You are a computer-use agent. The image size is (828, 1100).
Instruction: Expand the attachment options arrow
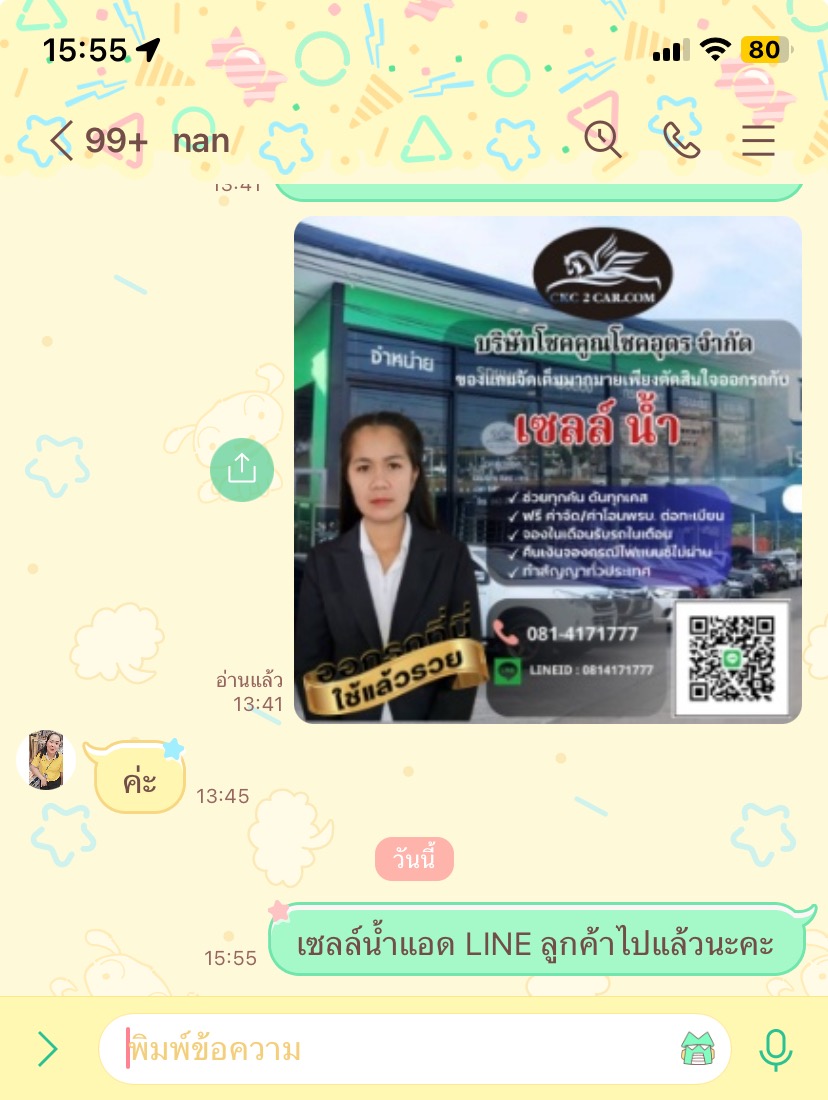coord(47,1049)
